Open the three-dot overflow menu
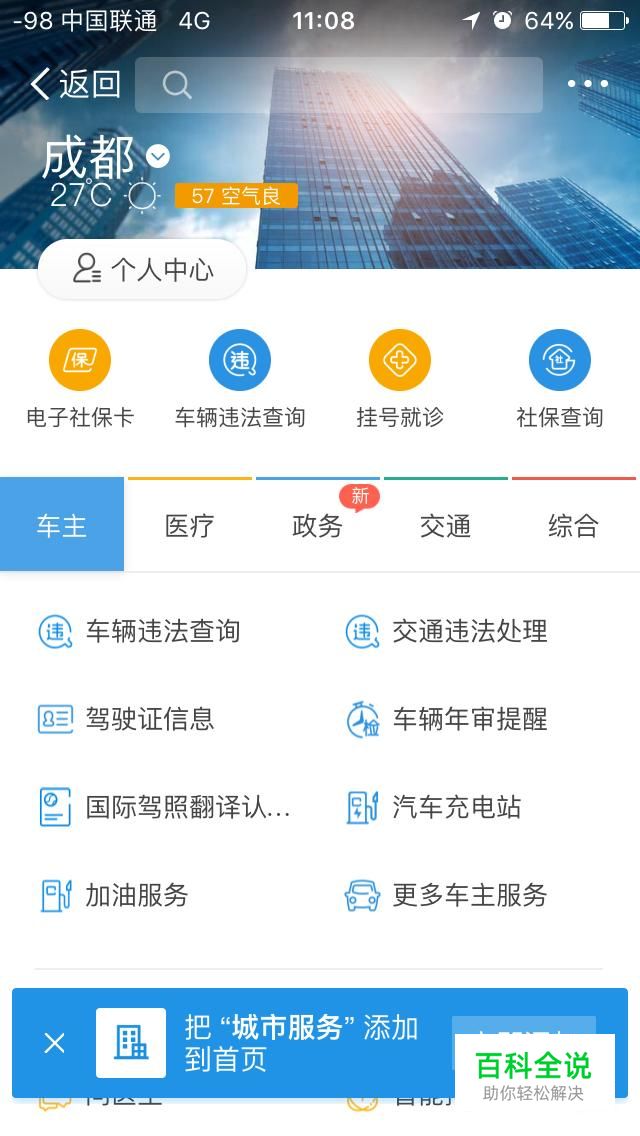640x1136 pixels. [588, 84]
